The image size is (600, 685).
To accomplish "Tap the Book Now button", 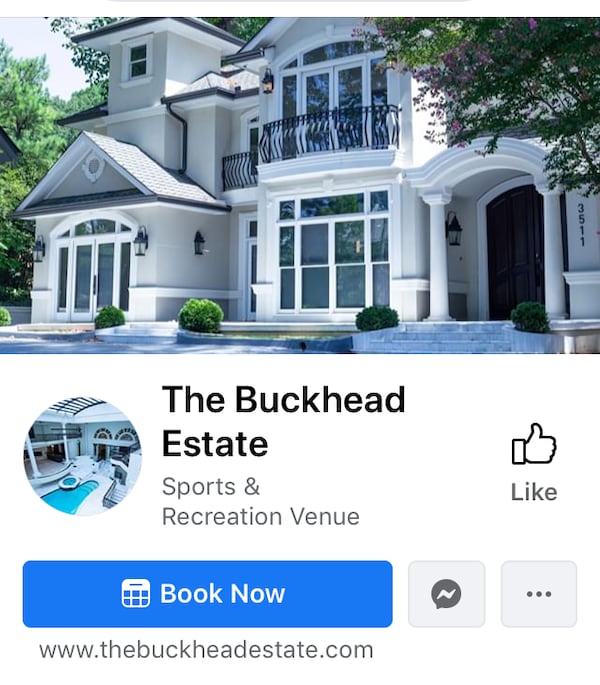I will click(207, 593).
